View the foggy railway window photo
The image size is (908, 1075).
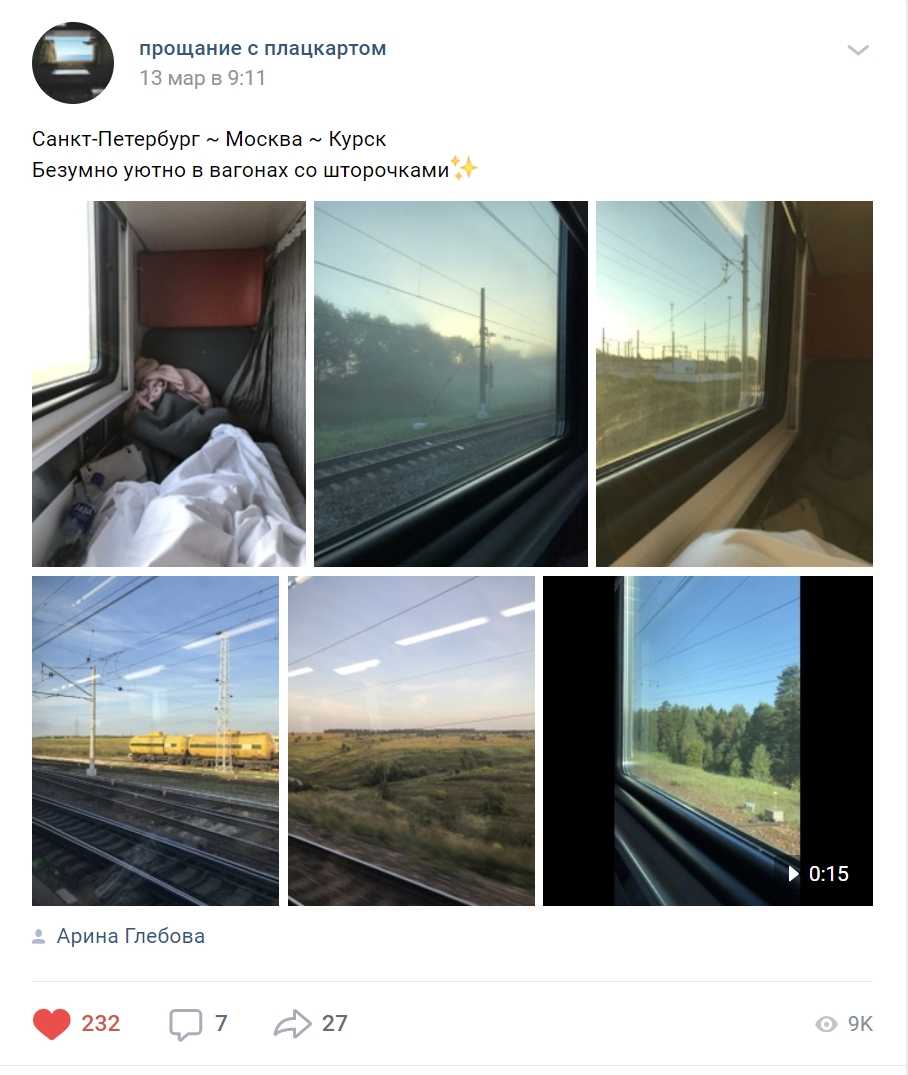[451, 384]
